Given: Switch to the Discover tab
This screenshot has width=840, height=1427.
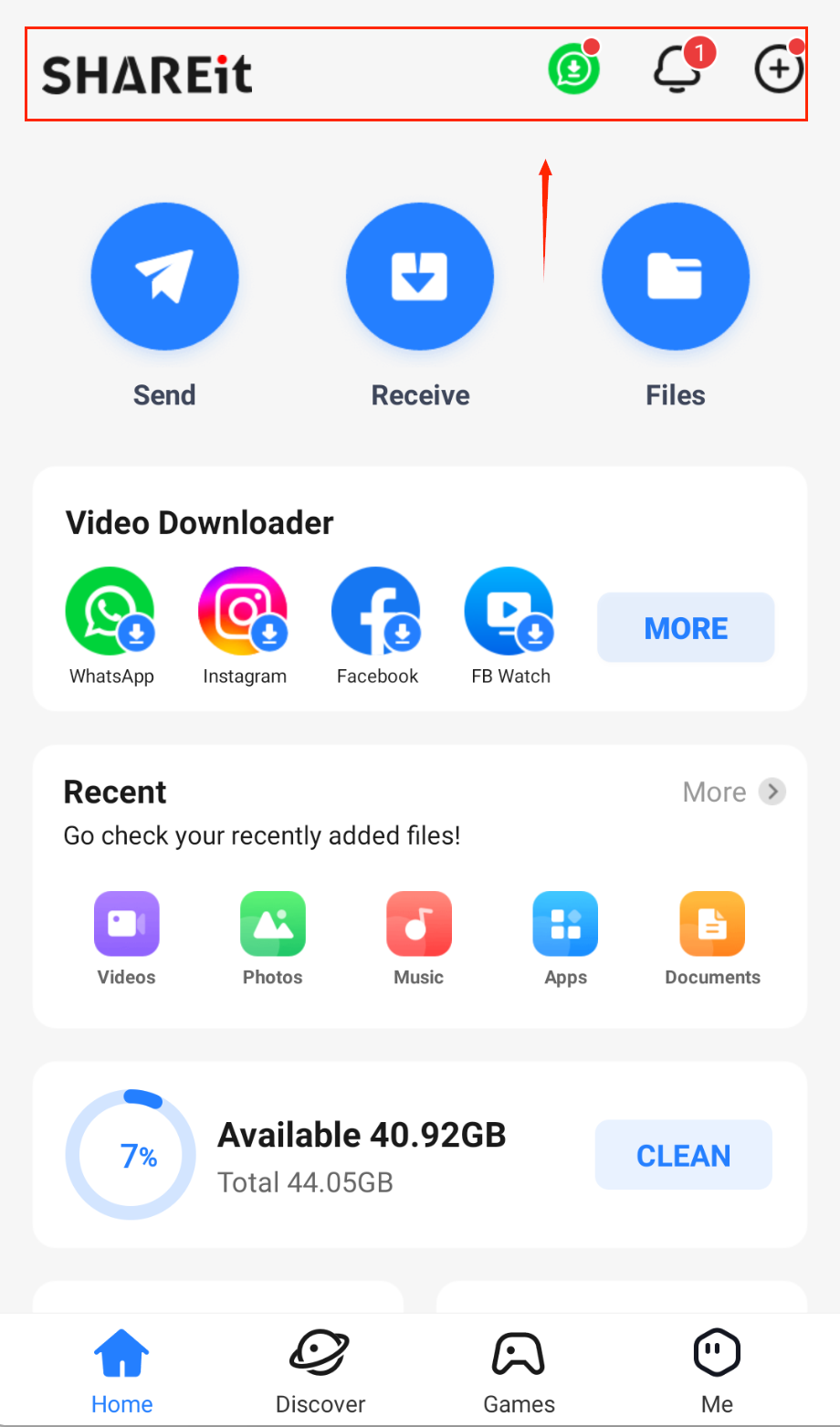Looking at the screenshot, I should pyautogui.click(x=320, y=1371).
